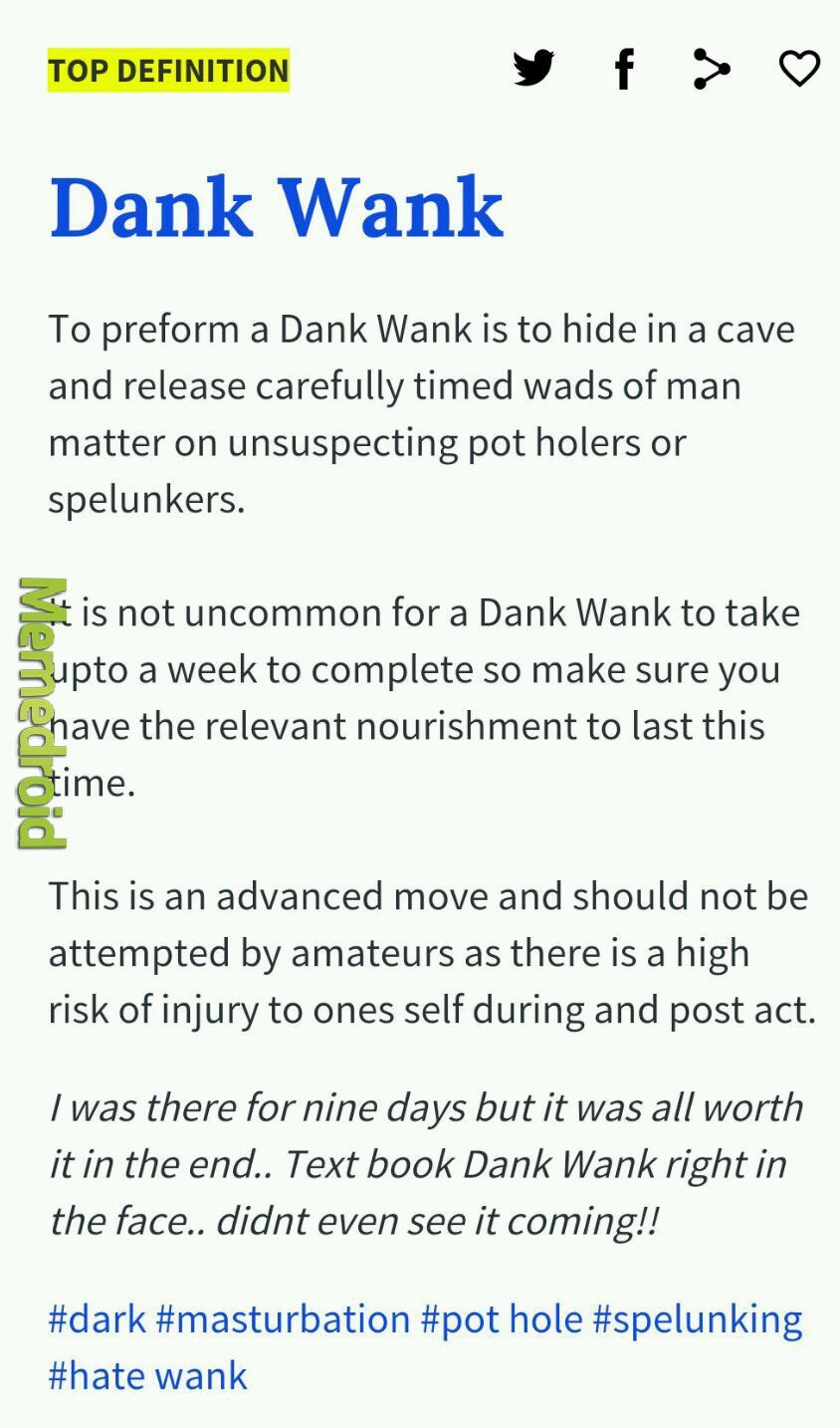Share this definition on Twitter
The image size is (840, 1428).
point(533,69)
